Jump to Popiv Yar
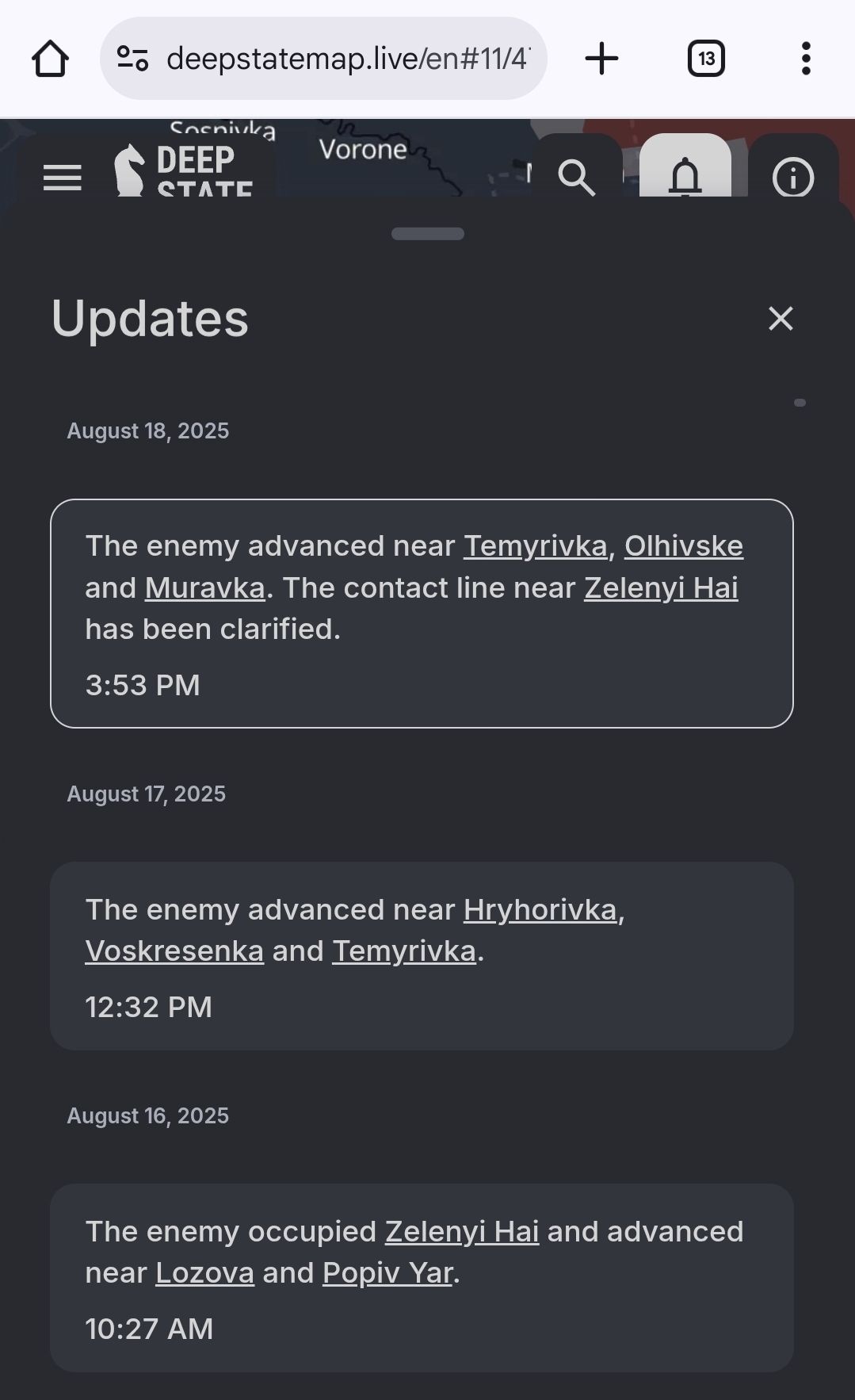The height and width of the screenshot is (1400, 855). click(387, 1273)
